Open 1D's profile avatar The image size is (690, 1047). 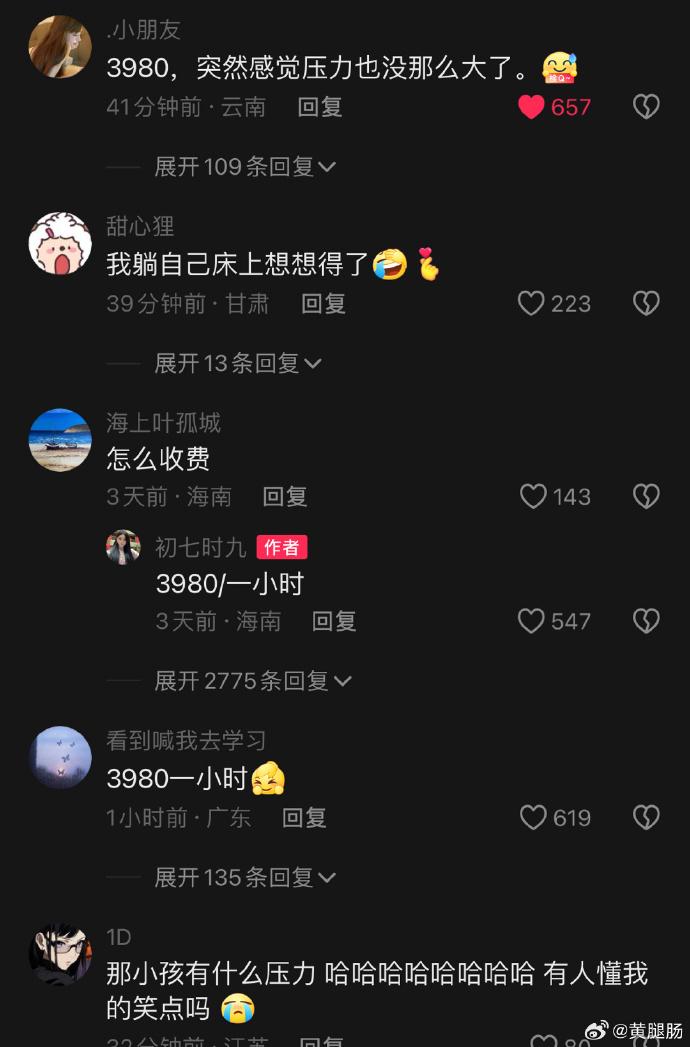point(60,955)
